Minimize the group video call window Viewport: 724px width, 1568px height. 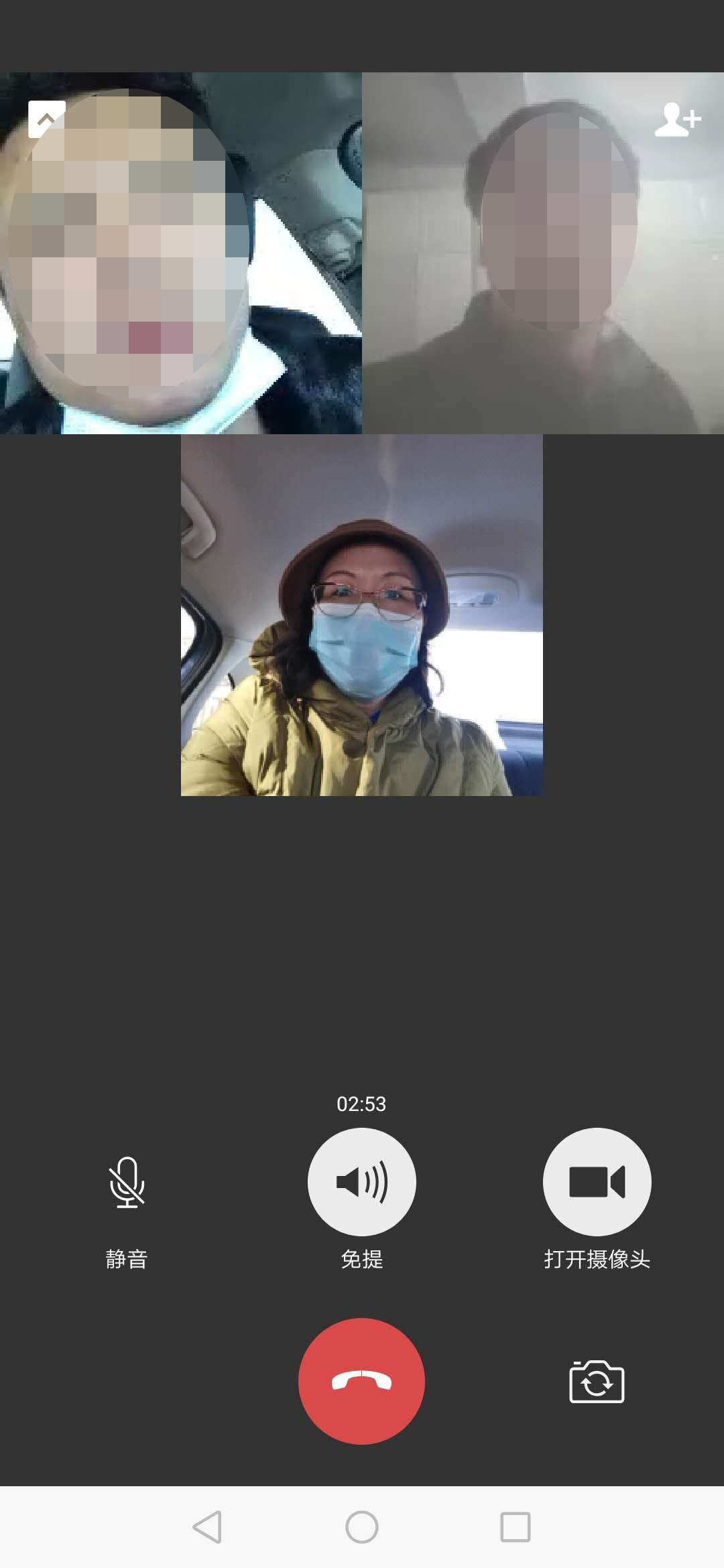click(46, 119)
